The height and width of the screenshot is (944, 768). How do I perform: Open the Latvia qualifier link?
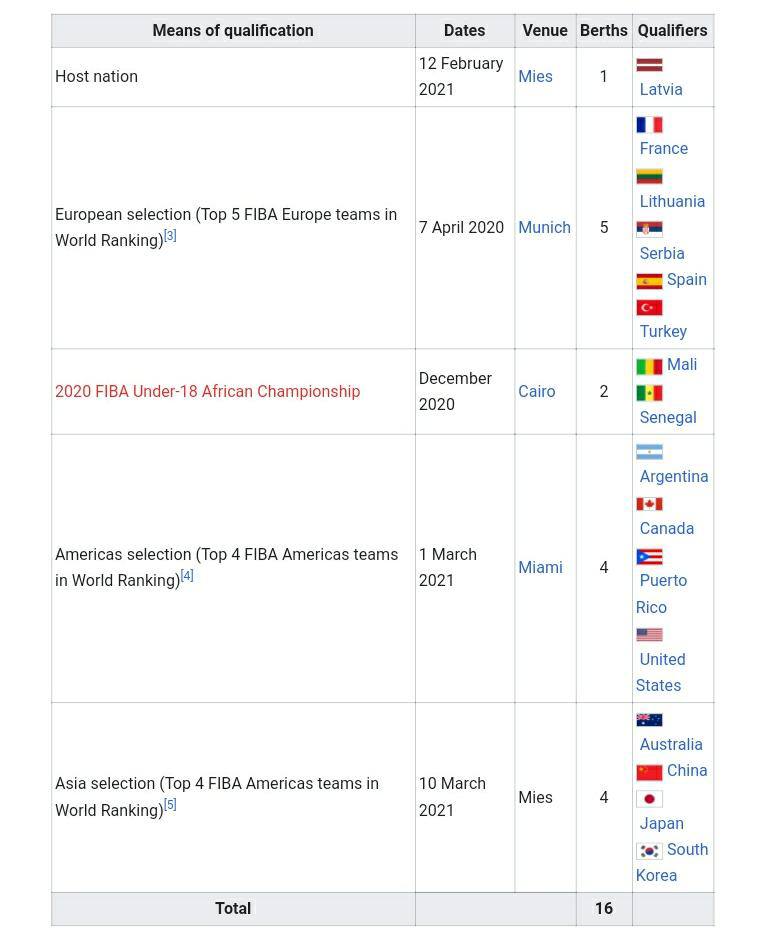(661, 89)
